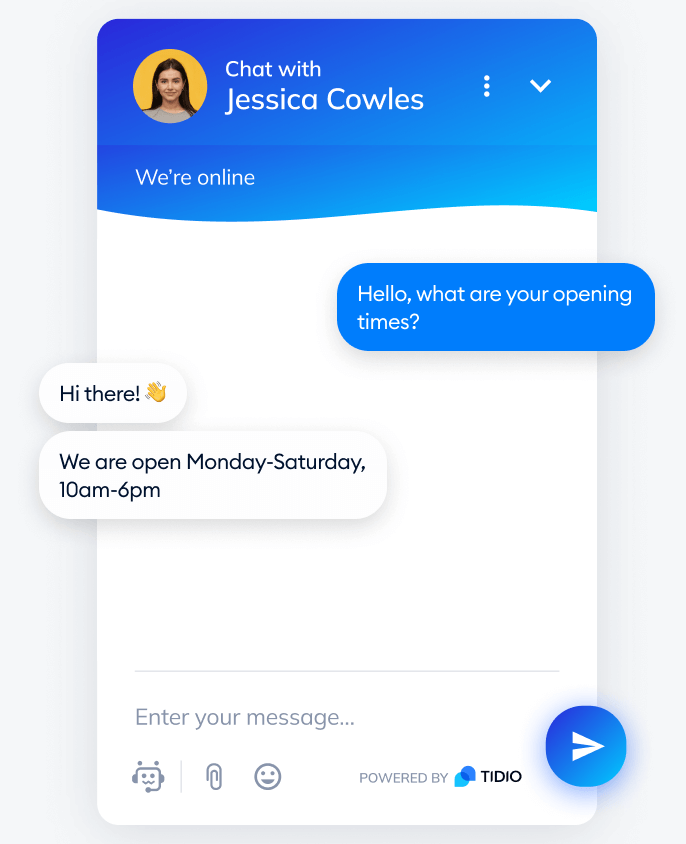This screenshot has width=686, height=844.
Task: Open the emoji picker
Action: tap(267, 776)
